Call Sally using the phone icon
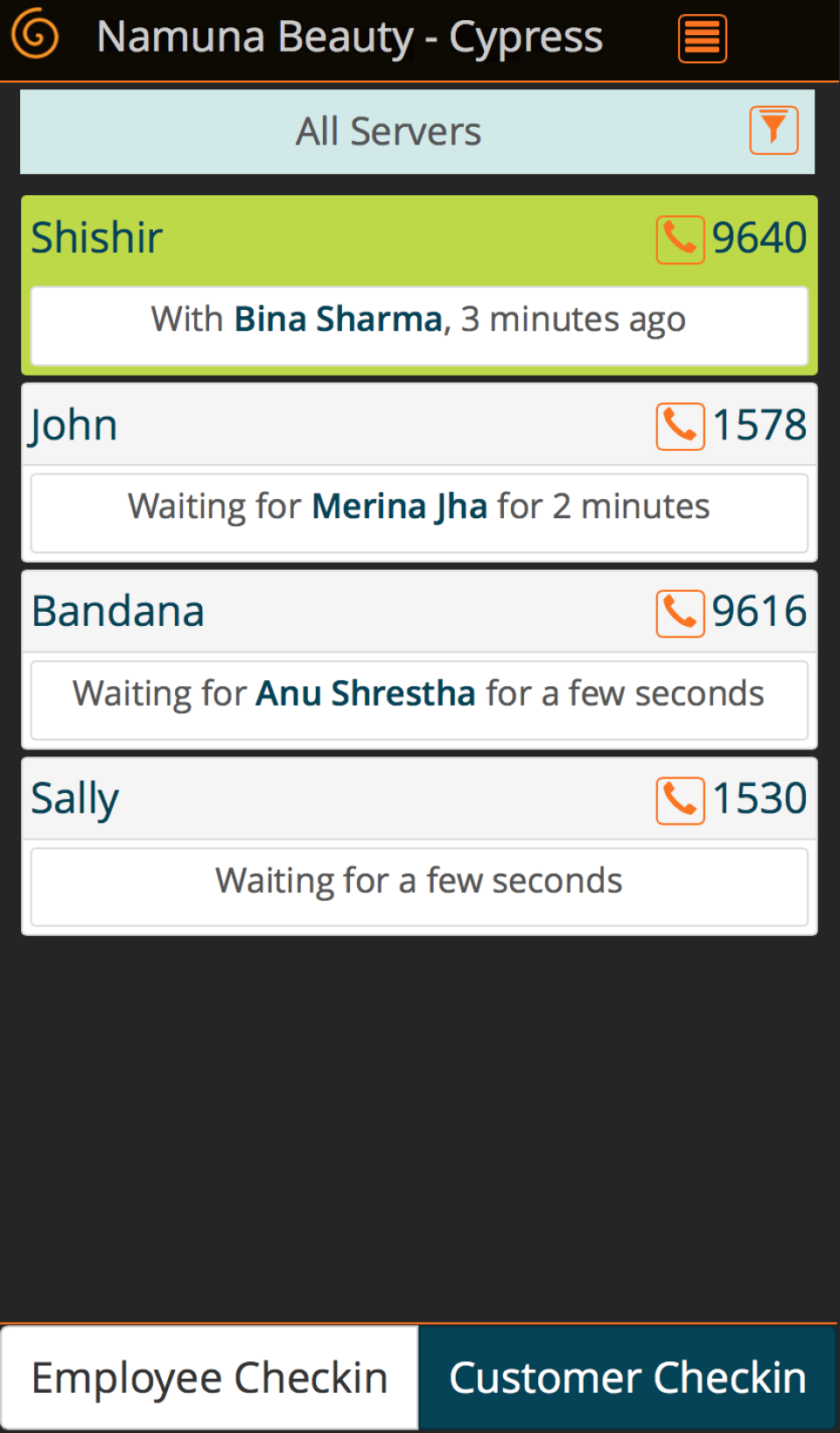The height and width of the screenshot is (1433, 840). pyautogui.click(x=680, y=800)
